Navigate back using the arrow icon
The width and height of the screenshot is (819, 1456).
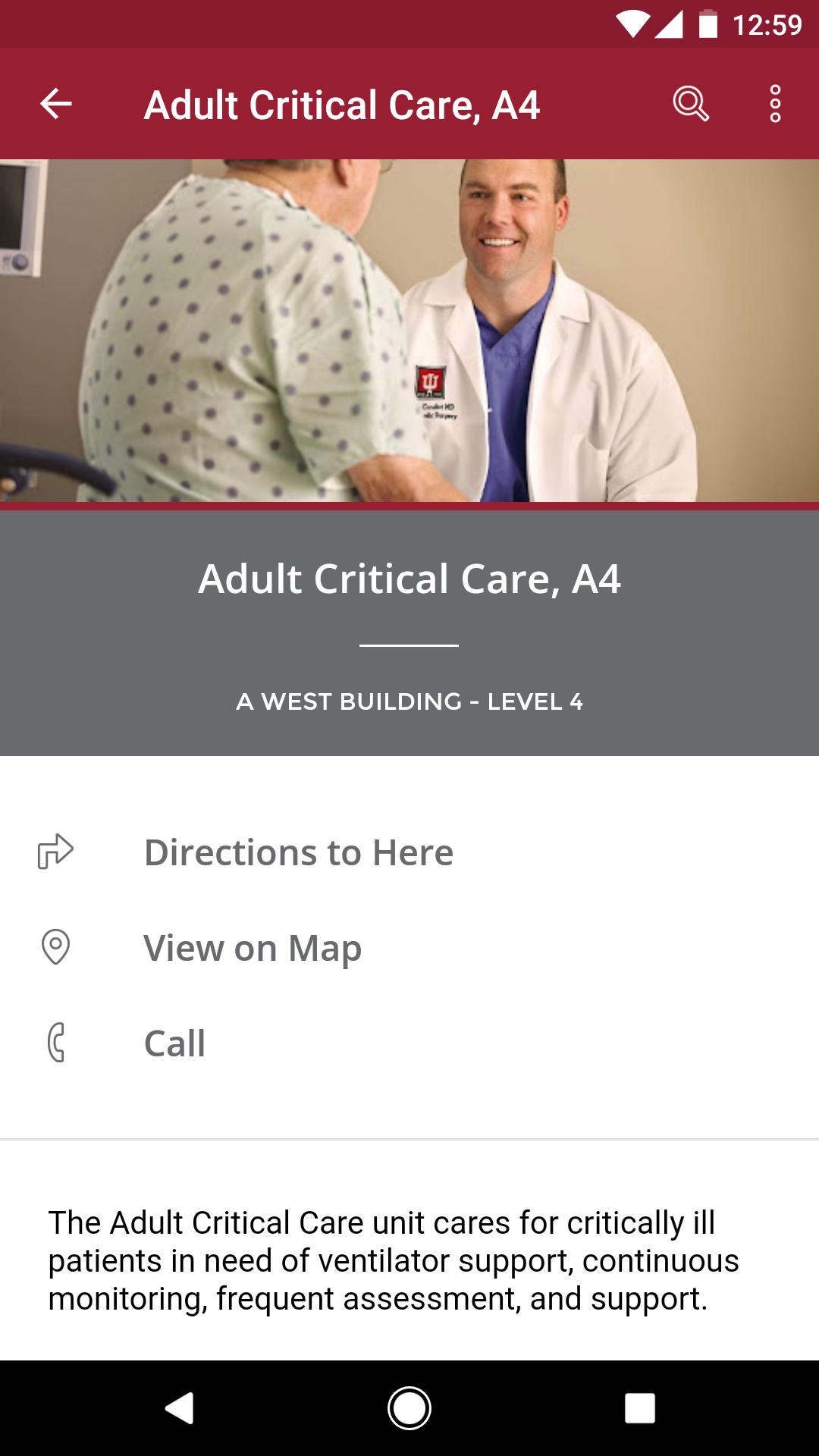(x=55, y=104)
